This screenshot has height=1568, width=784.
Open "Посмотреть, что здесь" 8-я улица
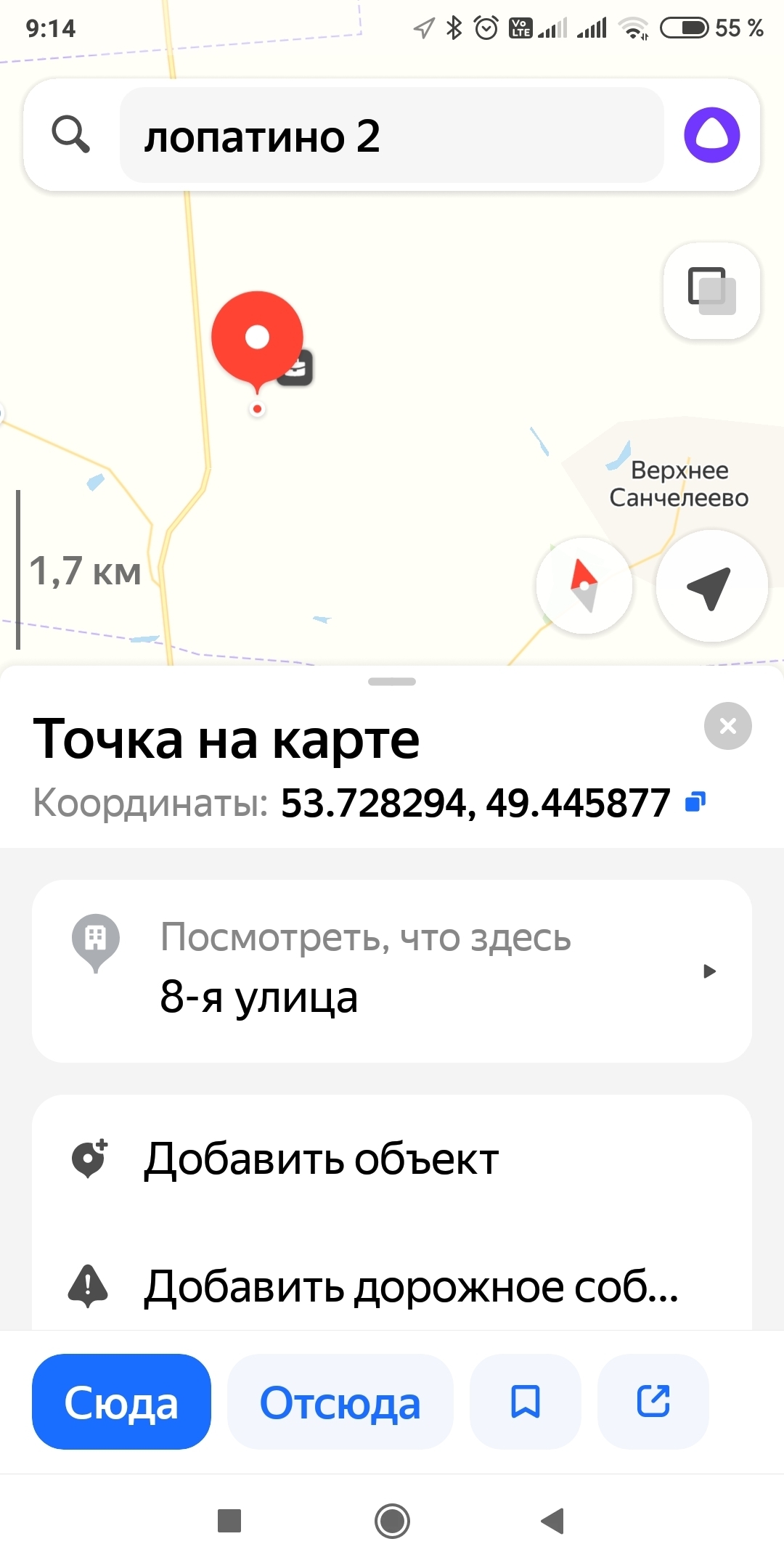pyautogui.click(x=392, y=971)
